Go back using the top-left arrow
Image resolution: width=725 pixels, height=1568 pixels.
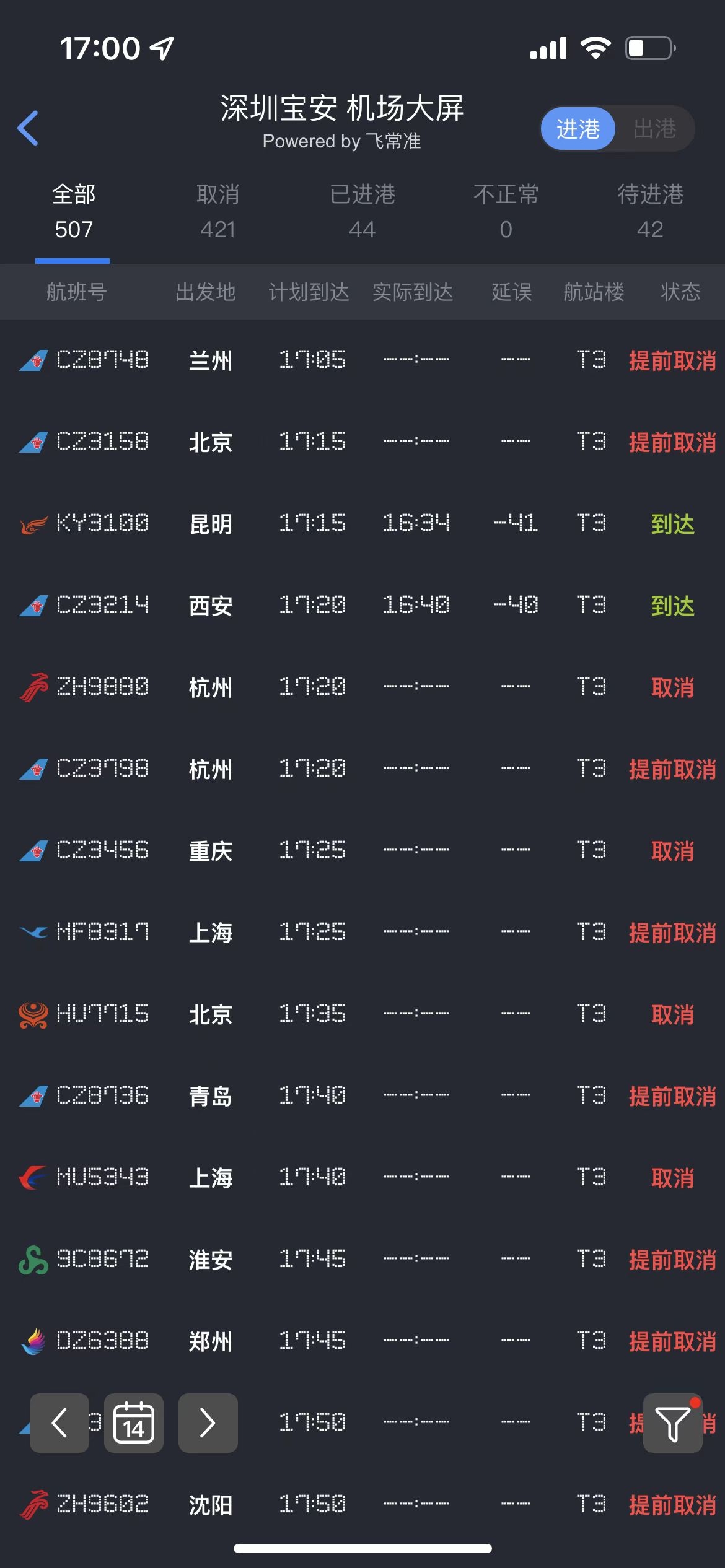29,128
